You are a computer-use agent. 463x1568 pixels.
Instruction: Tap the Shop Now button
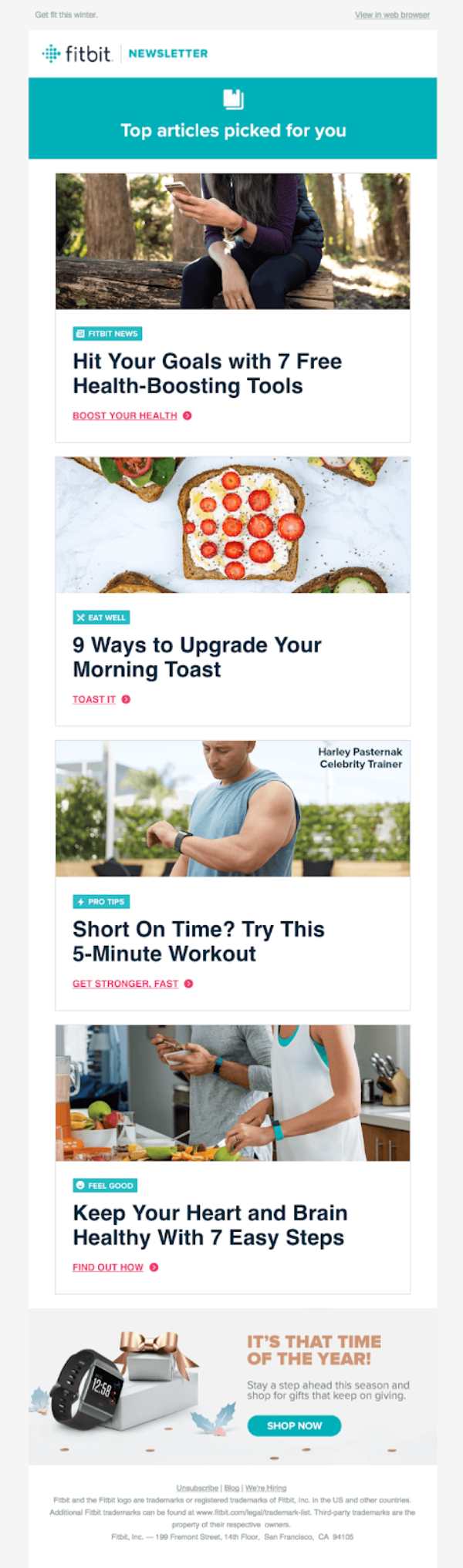click(x=294, y=1425)
